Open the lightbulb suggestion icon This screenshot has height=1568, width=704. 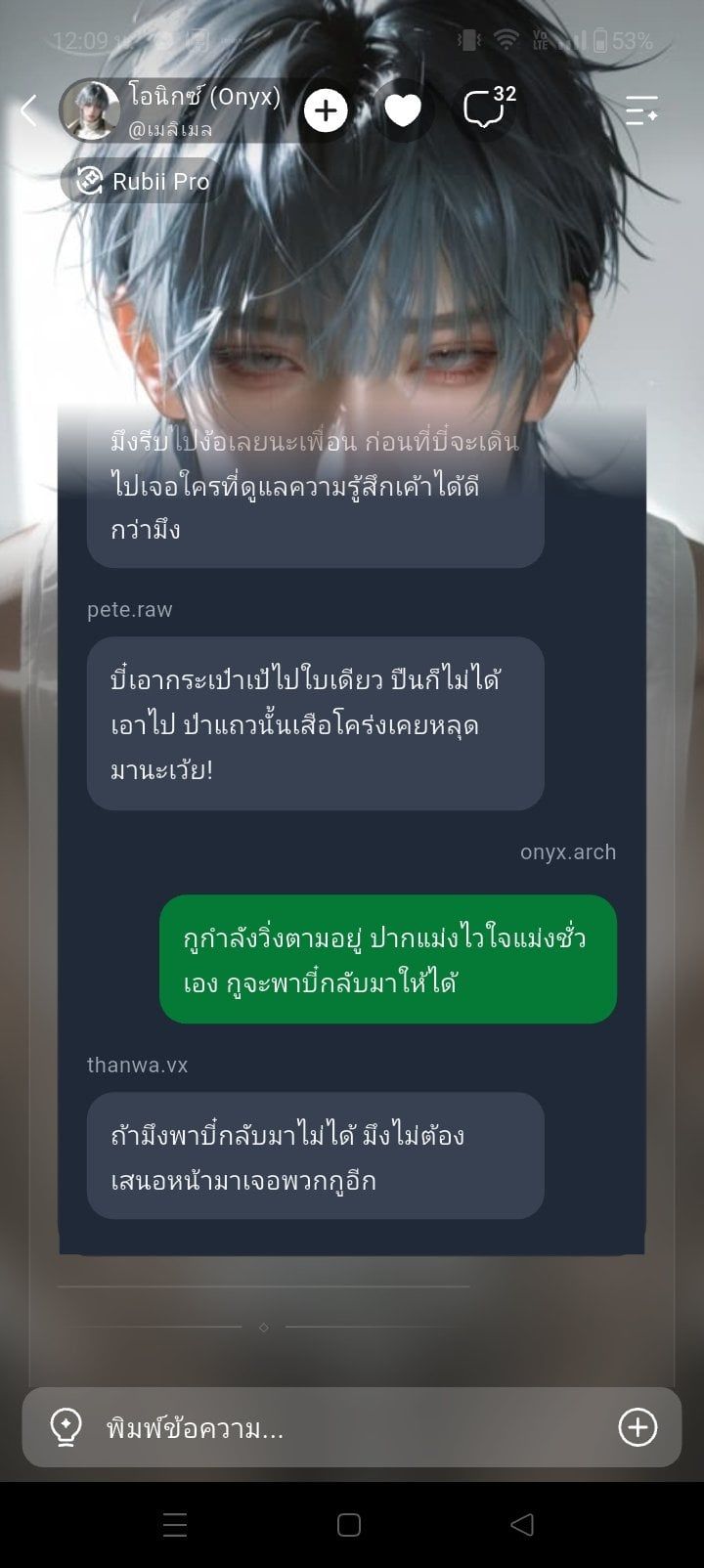coord(66,1427)
